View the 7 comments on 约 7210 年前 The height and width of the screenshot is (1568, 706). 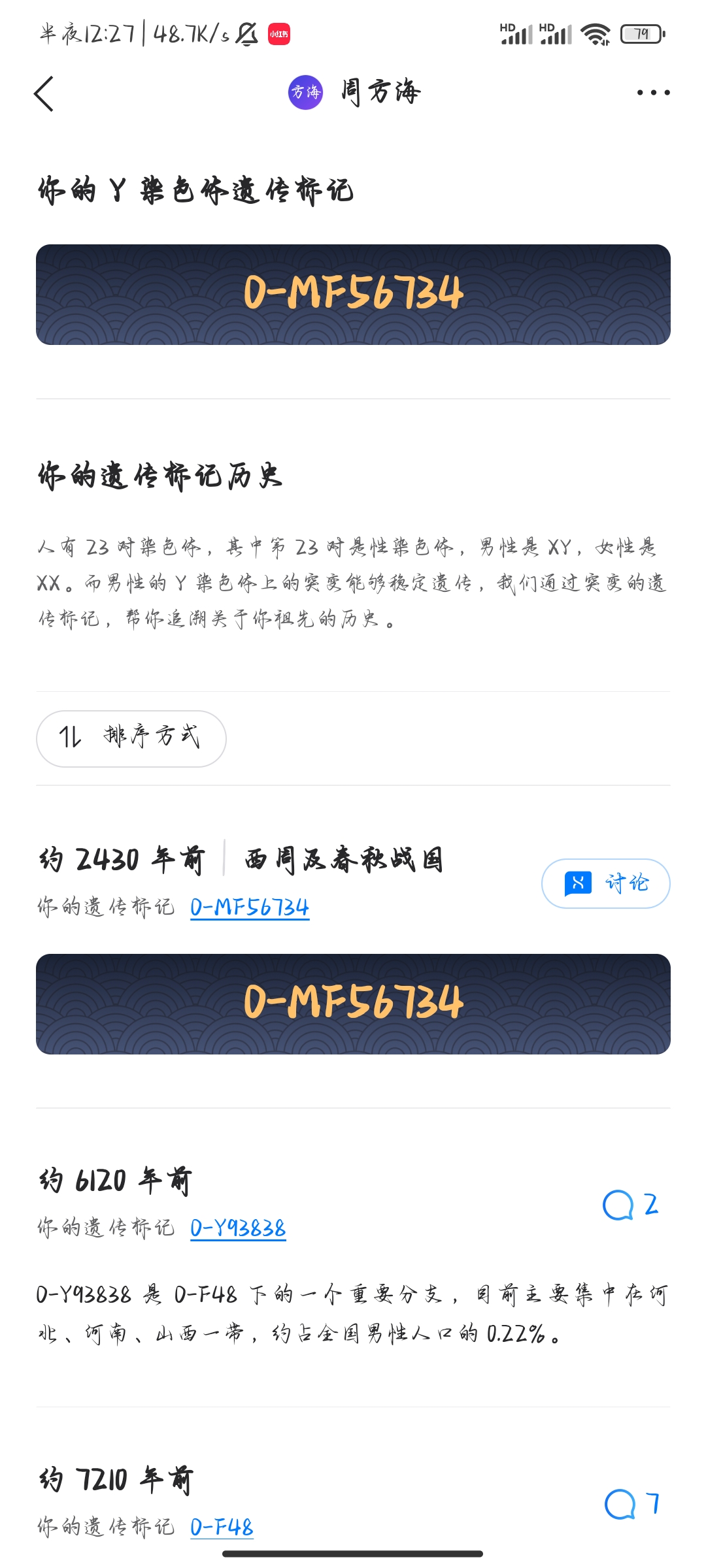coord(631,1504)
